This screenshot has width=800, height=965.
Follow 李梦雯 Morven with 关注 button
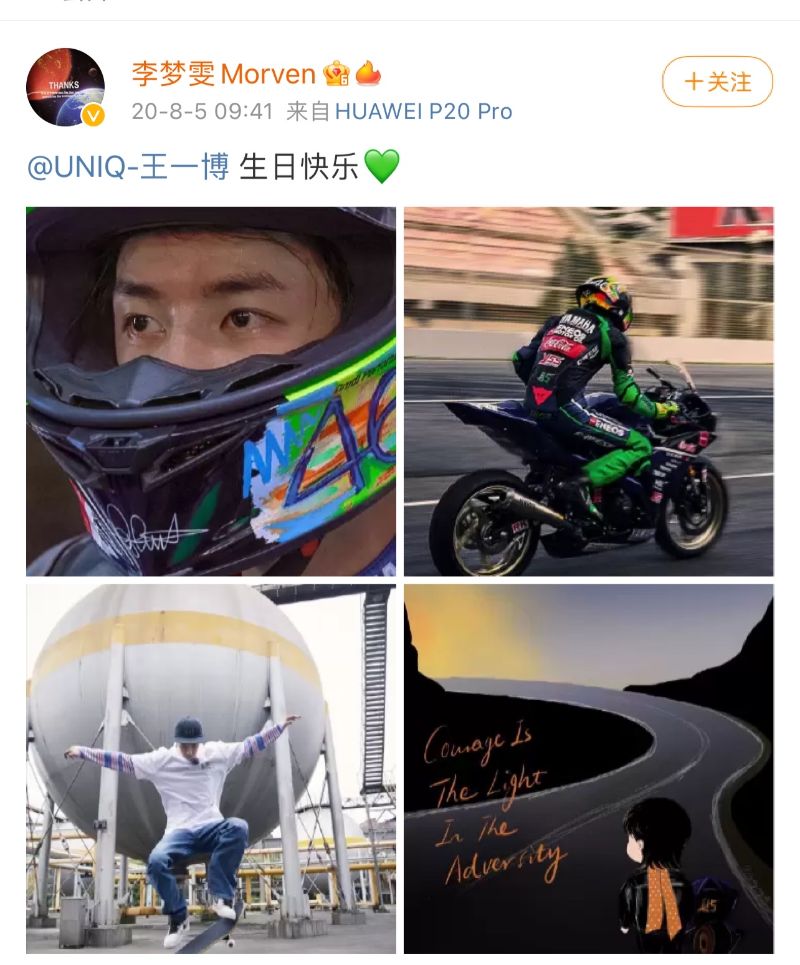point(717,82)
